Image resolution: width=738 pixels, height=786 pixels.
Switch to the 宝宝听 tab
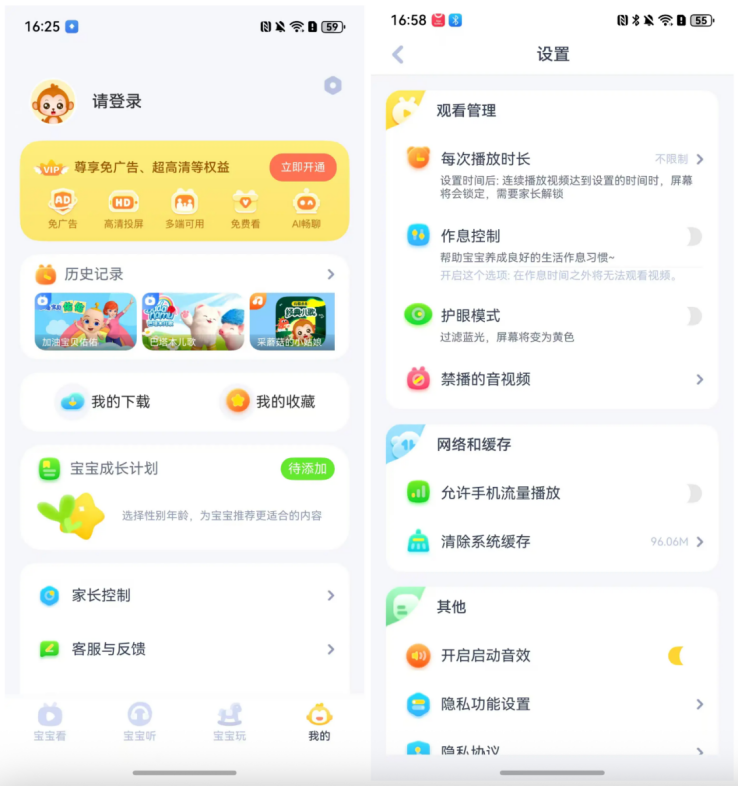(140, 721)
